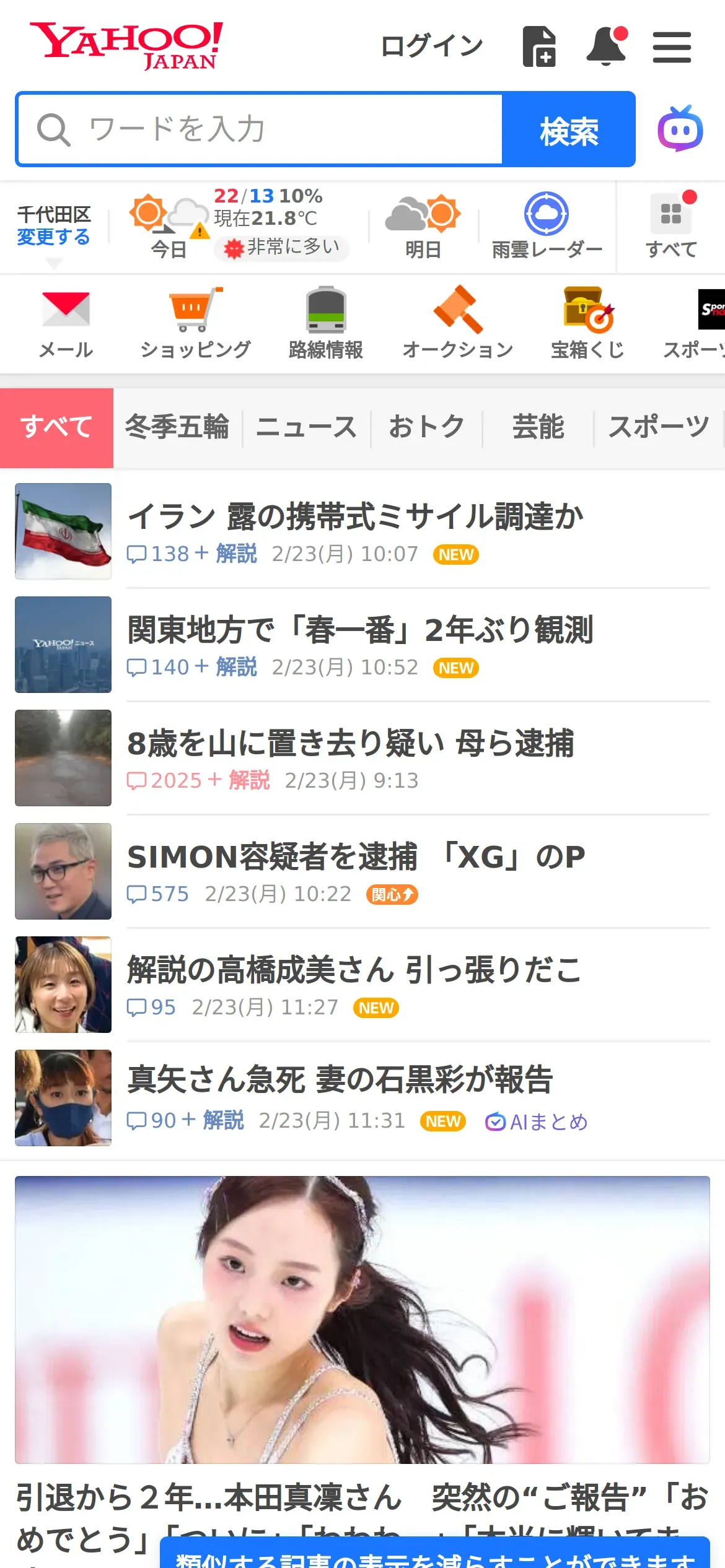This screenshot has width=725, height=1568.
Task: Open メール mail shortcut
Action: pos(66,323)
